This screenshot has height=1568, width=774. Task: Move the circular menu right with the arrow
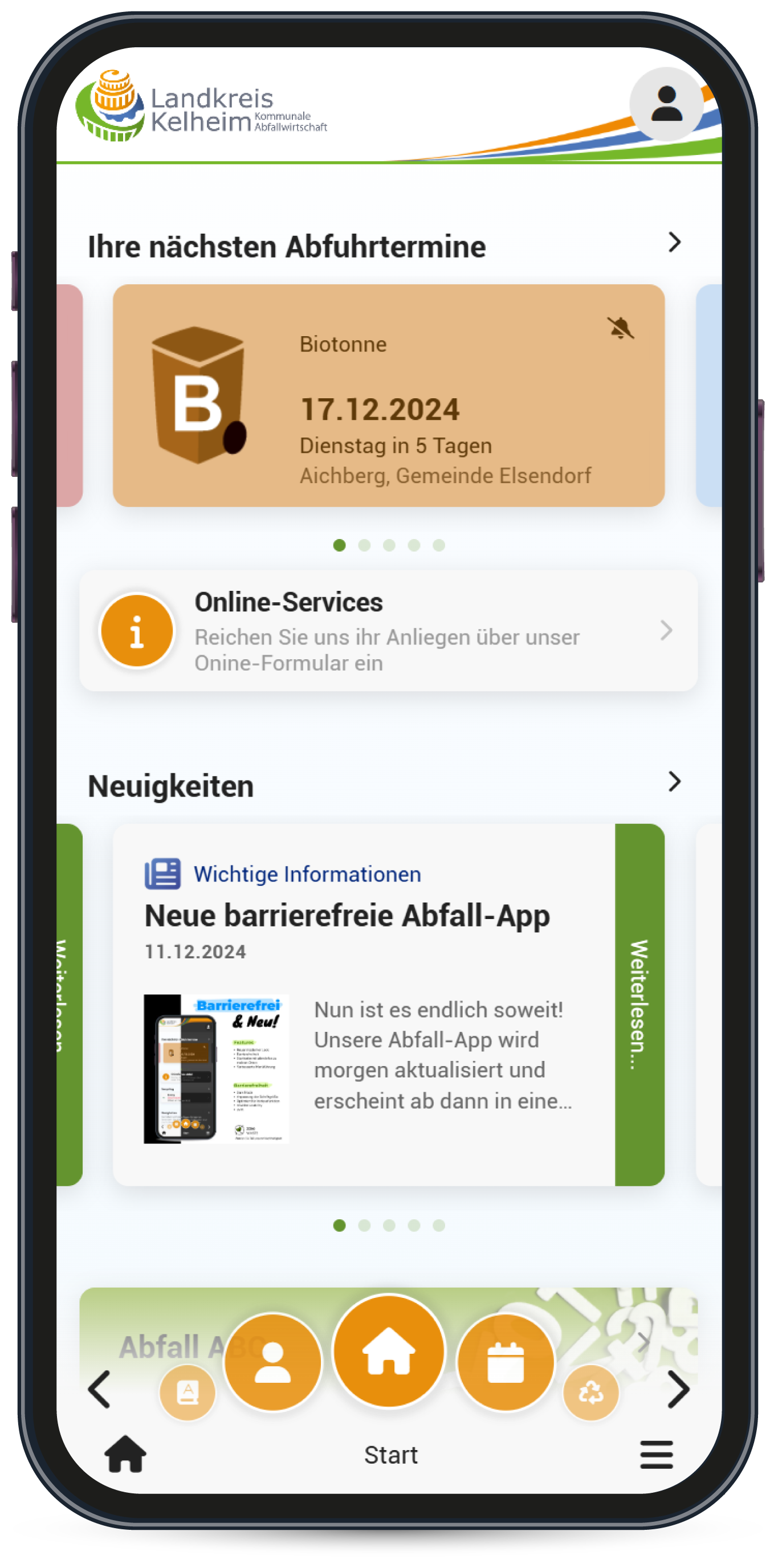[678, 1389]
